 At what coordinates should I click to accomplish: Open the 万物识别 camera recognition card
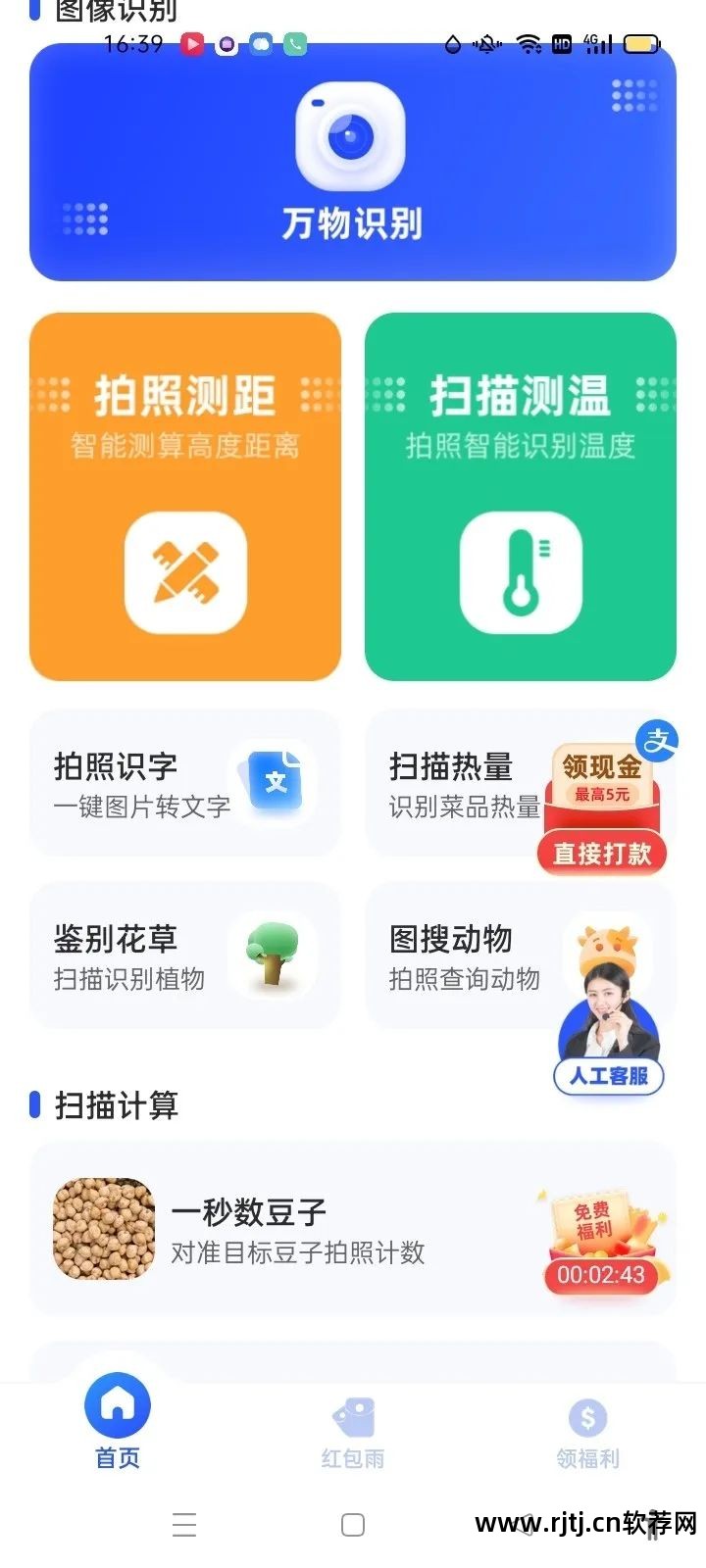(352, 163)
